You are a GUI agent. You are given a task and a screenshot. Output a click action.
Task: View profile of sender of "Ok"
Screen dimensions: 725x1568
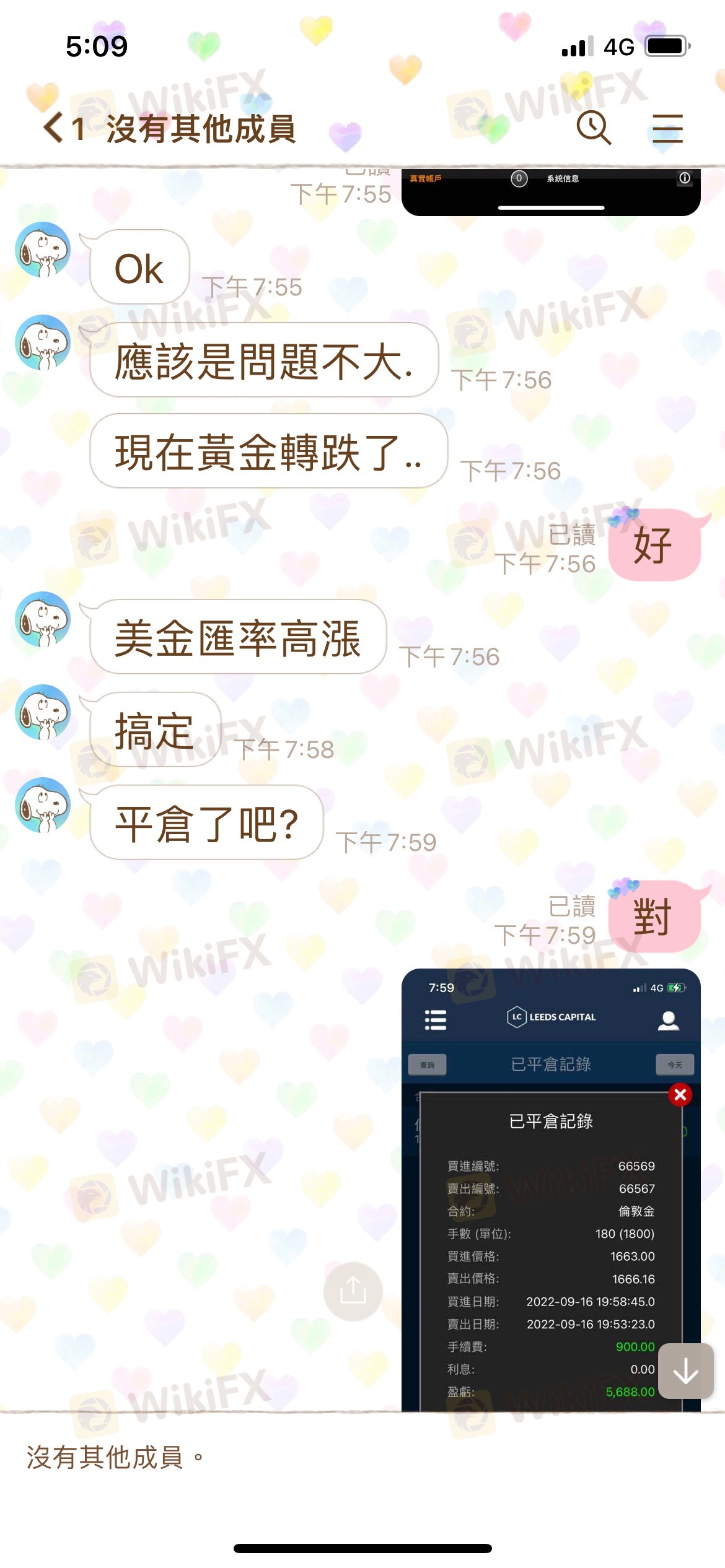(43, 250)
